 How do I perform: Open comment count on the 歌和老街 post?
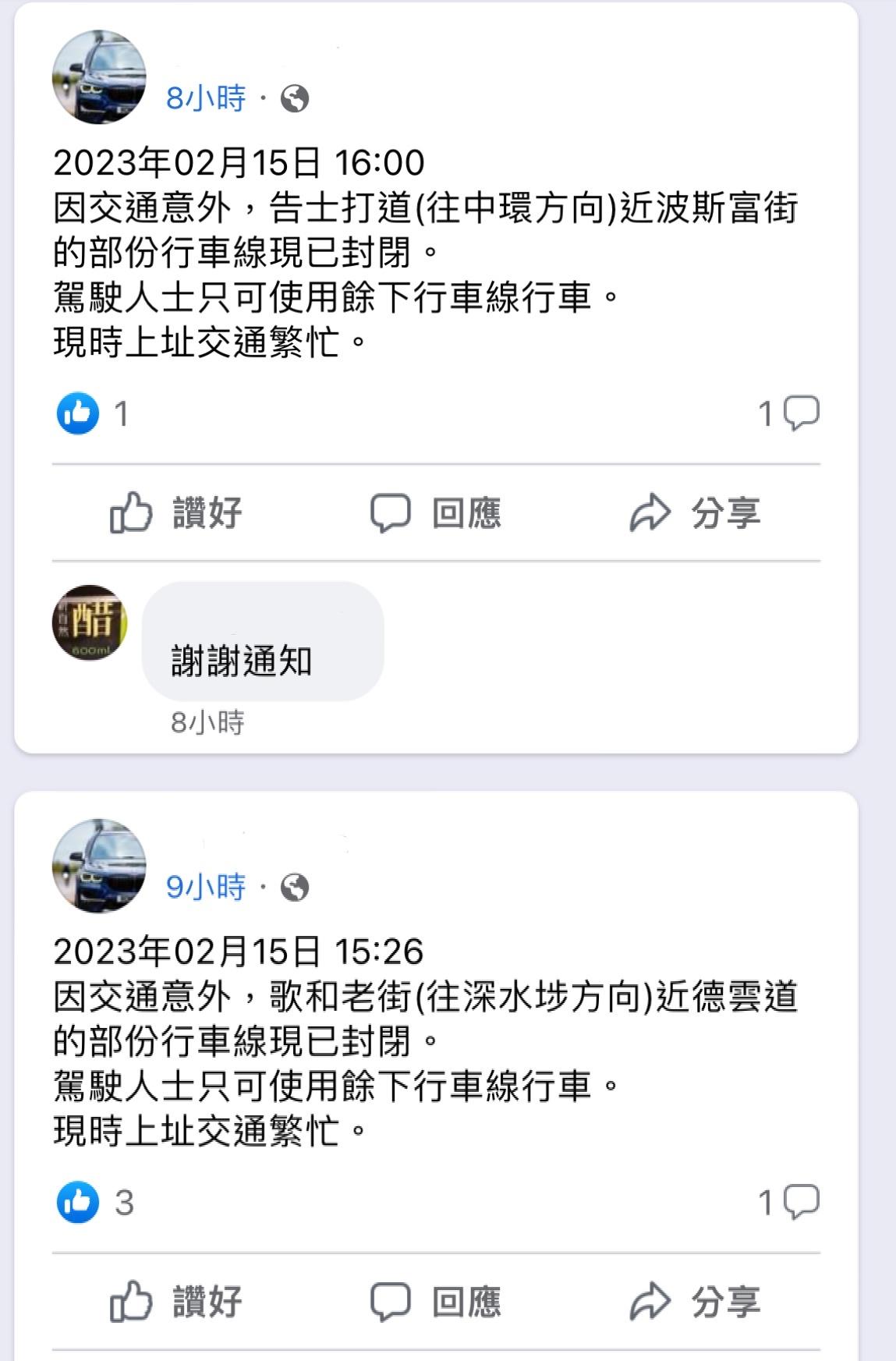click(x=788, y=1202)
